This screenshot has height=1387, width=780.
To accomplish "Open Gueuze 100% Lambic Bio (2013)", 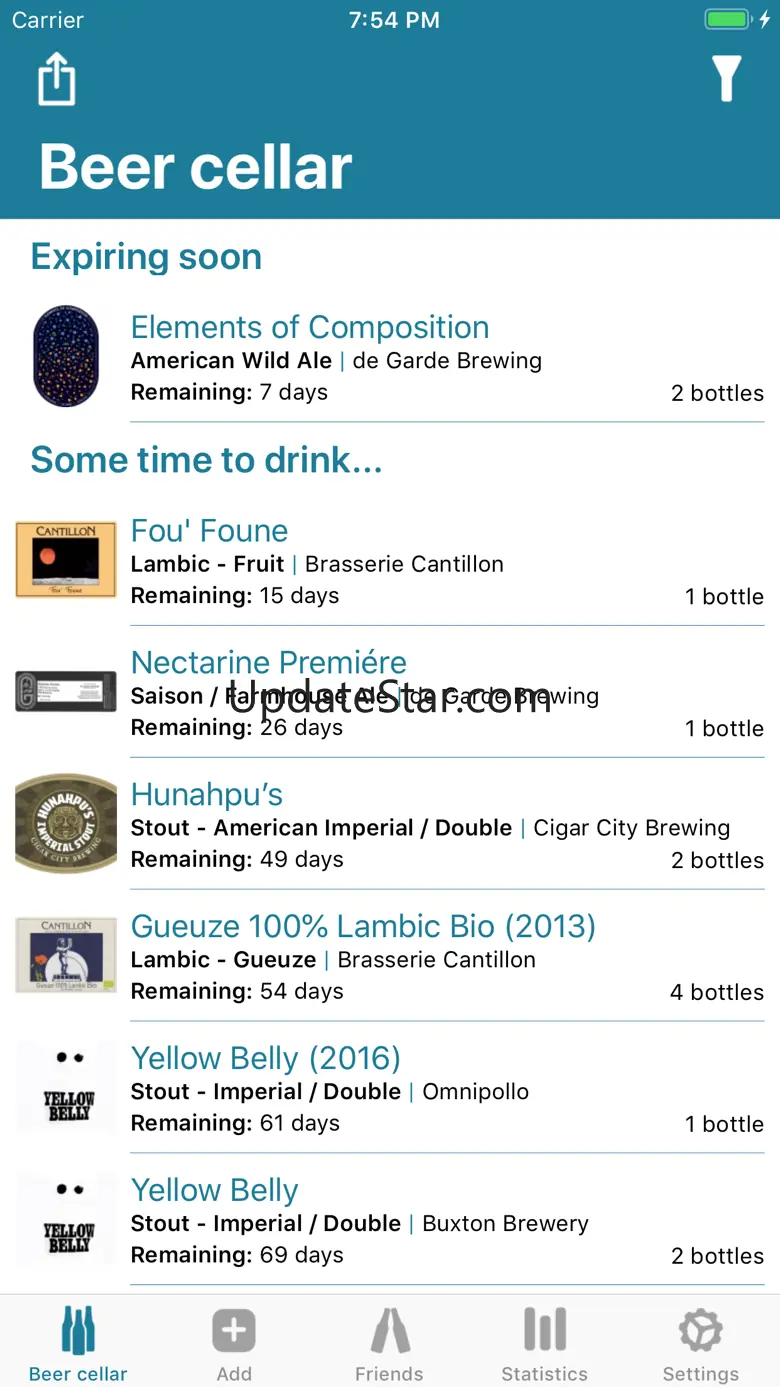I will 390,957.
